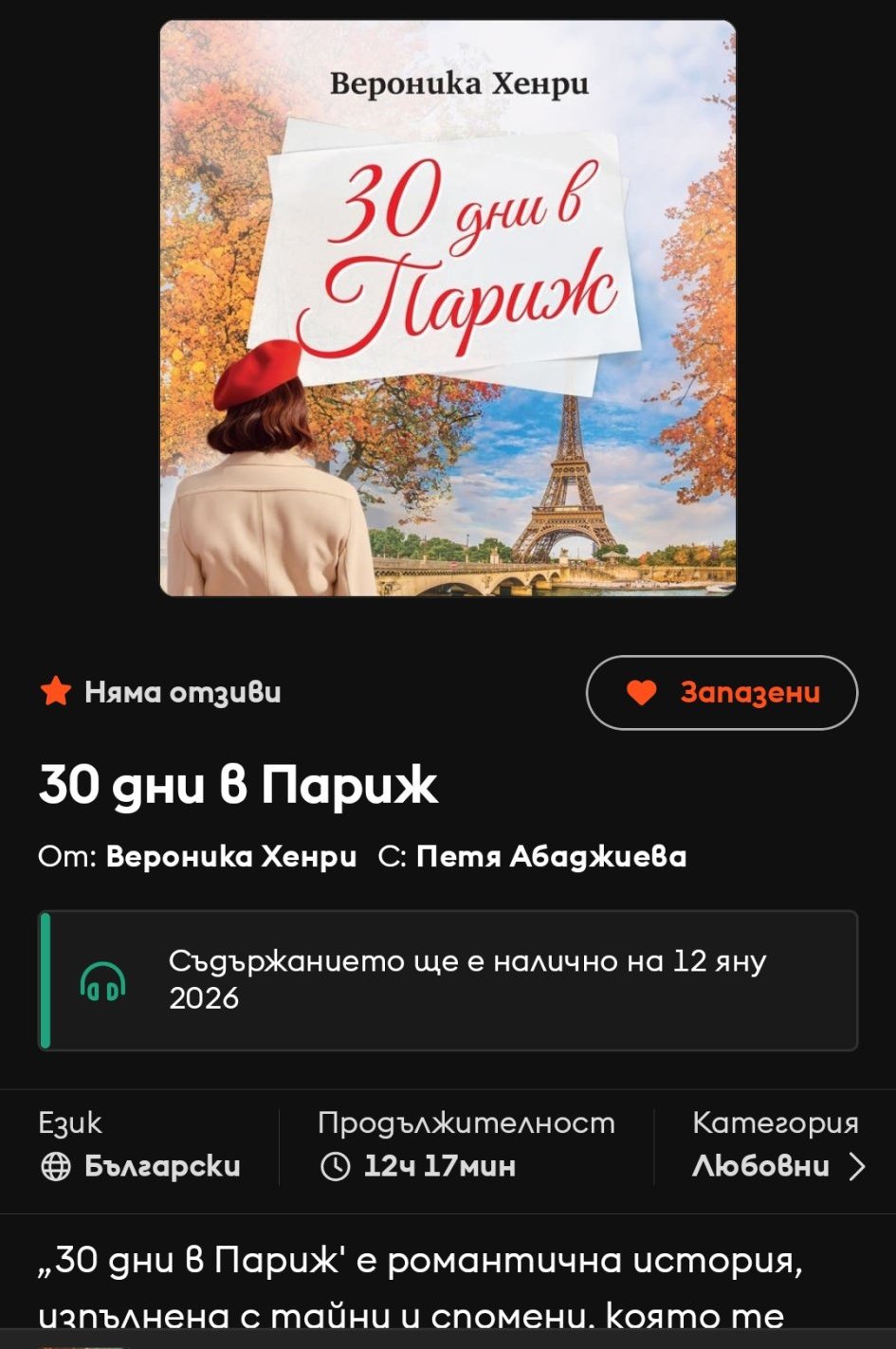Image resolution: width=896 pixels, height=1349 pixels.
Task: Open the Няма отзиви reviews section
Action: coord(160,692)
